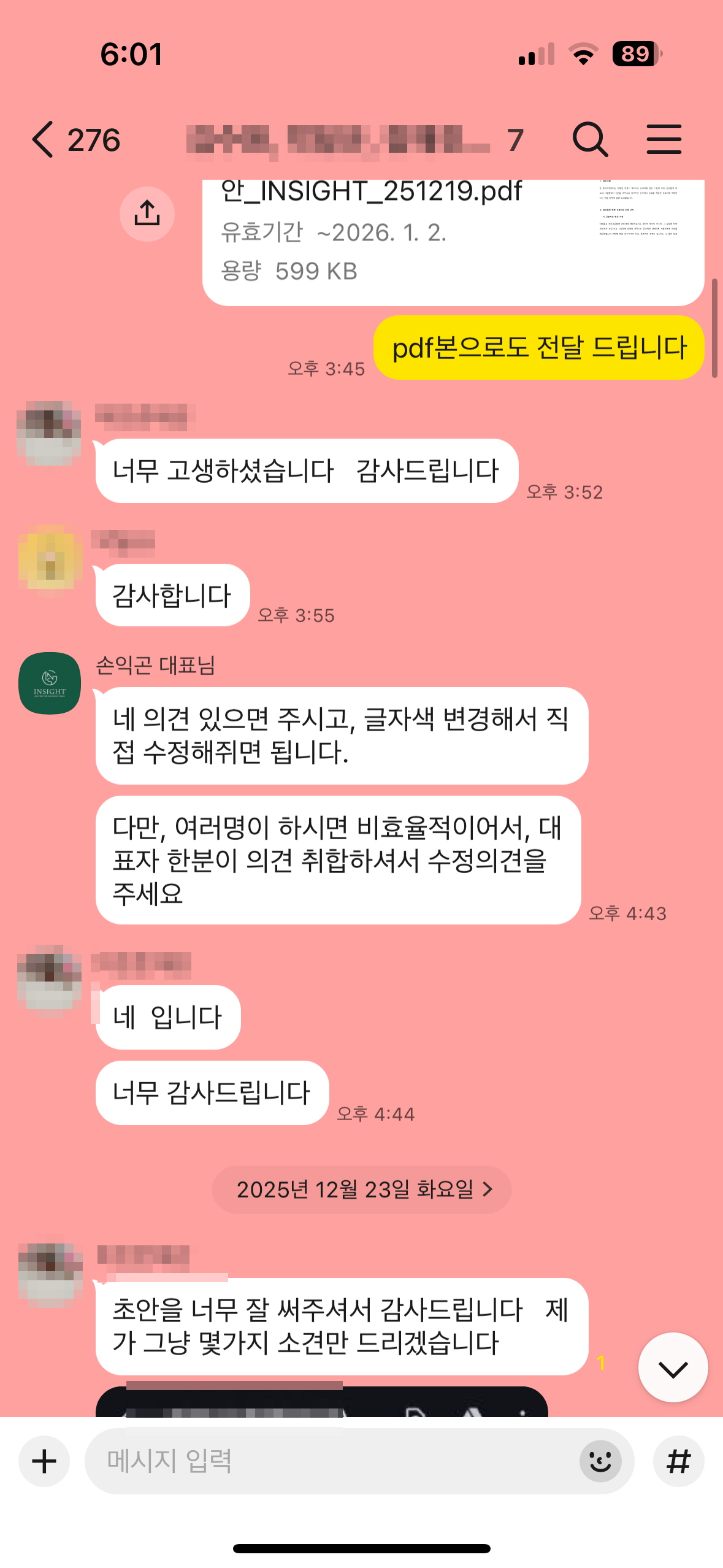Open the 2025년 12월 23일 화요일 date chip
The width and height of the screenshot is (723, 1568).
[x=362, y=1189]
